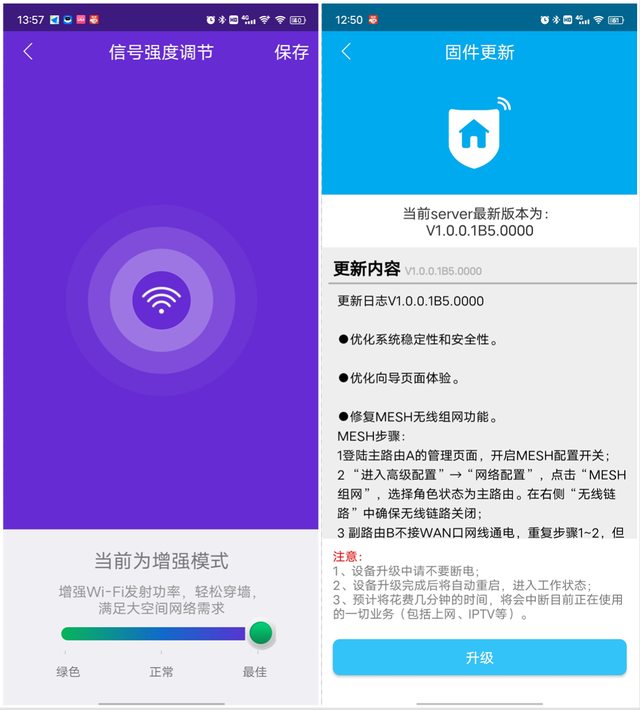Go back from the 固件更新 page

tap(346, 52)
